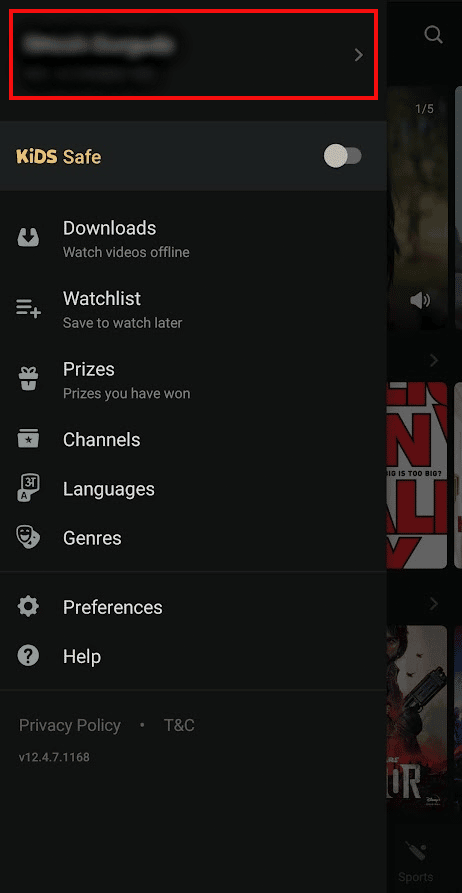Toggle the speaker mute icon on the banner
The image size is (462, 893).
[x=420, y=300]
